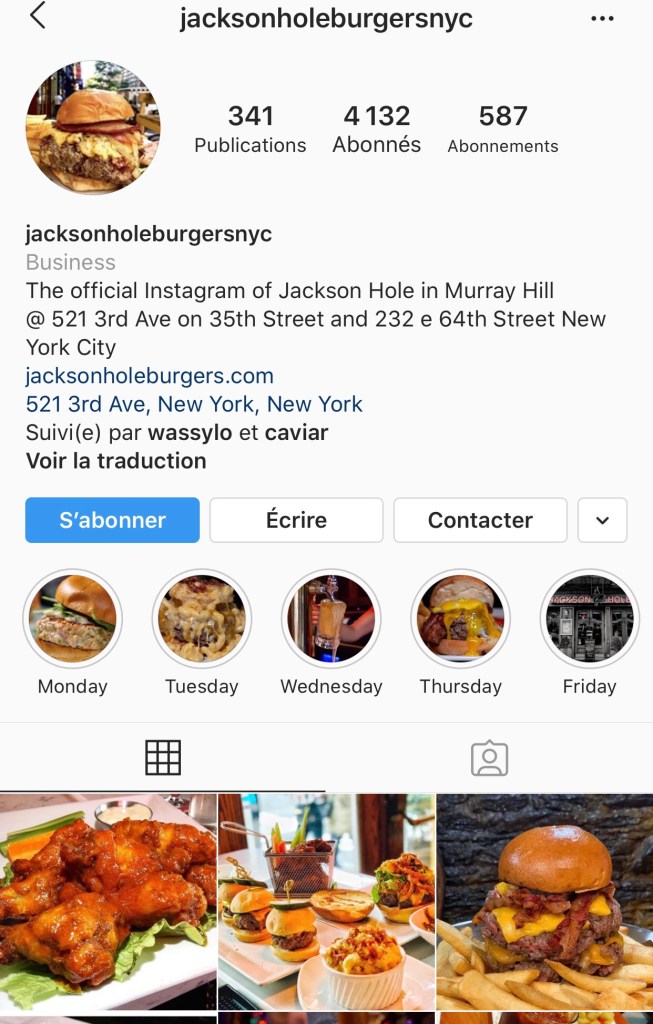View the 4 132 Abonnés followers list
653x1024 pixels.
[x=376, y=129]
